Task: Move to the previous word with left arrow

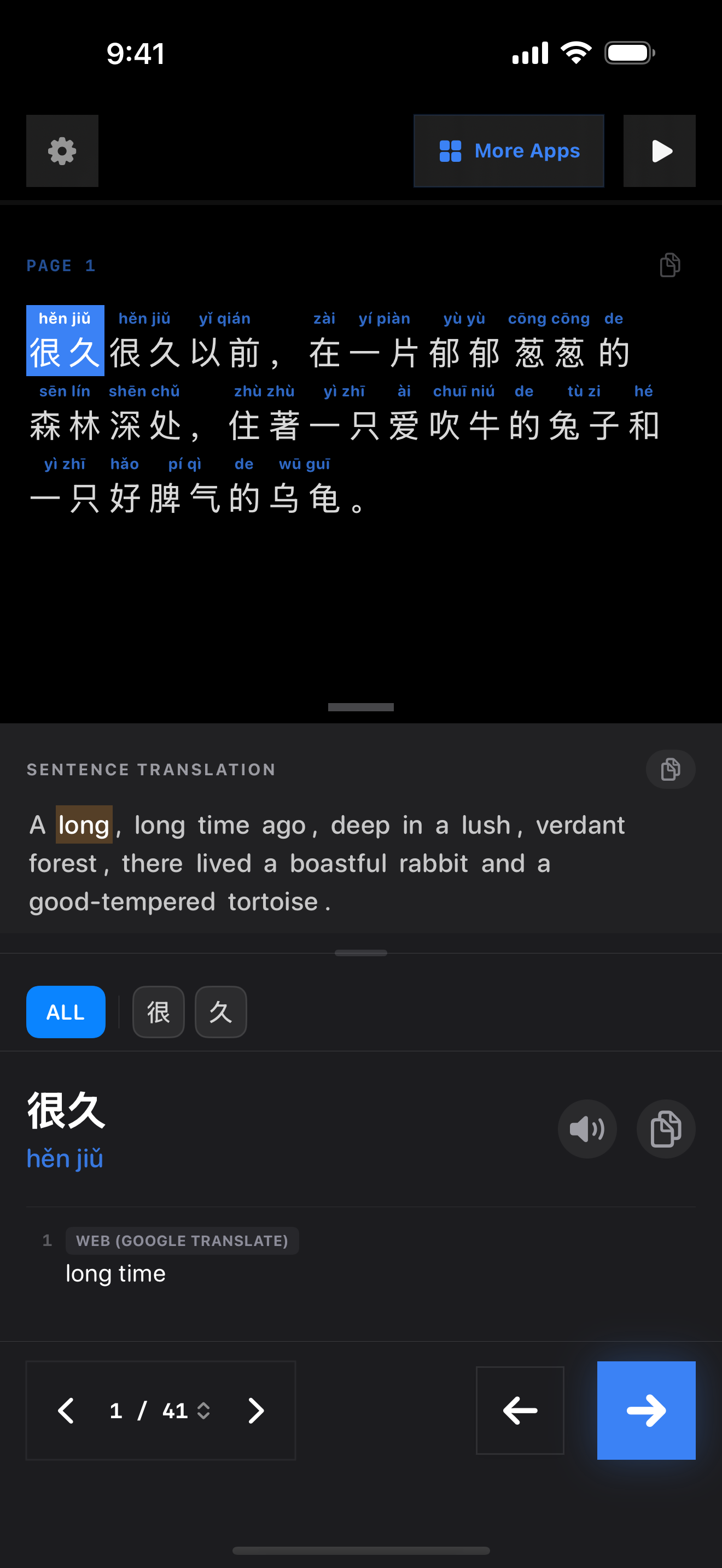Action: (519, 1411)
